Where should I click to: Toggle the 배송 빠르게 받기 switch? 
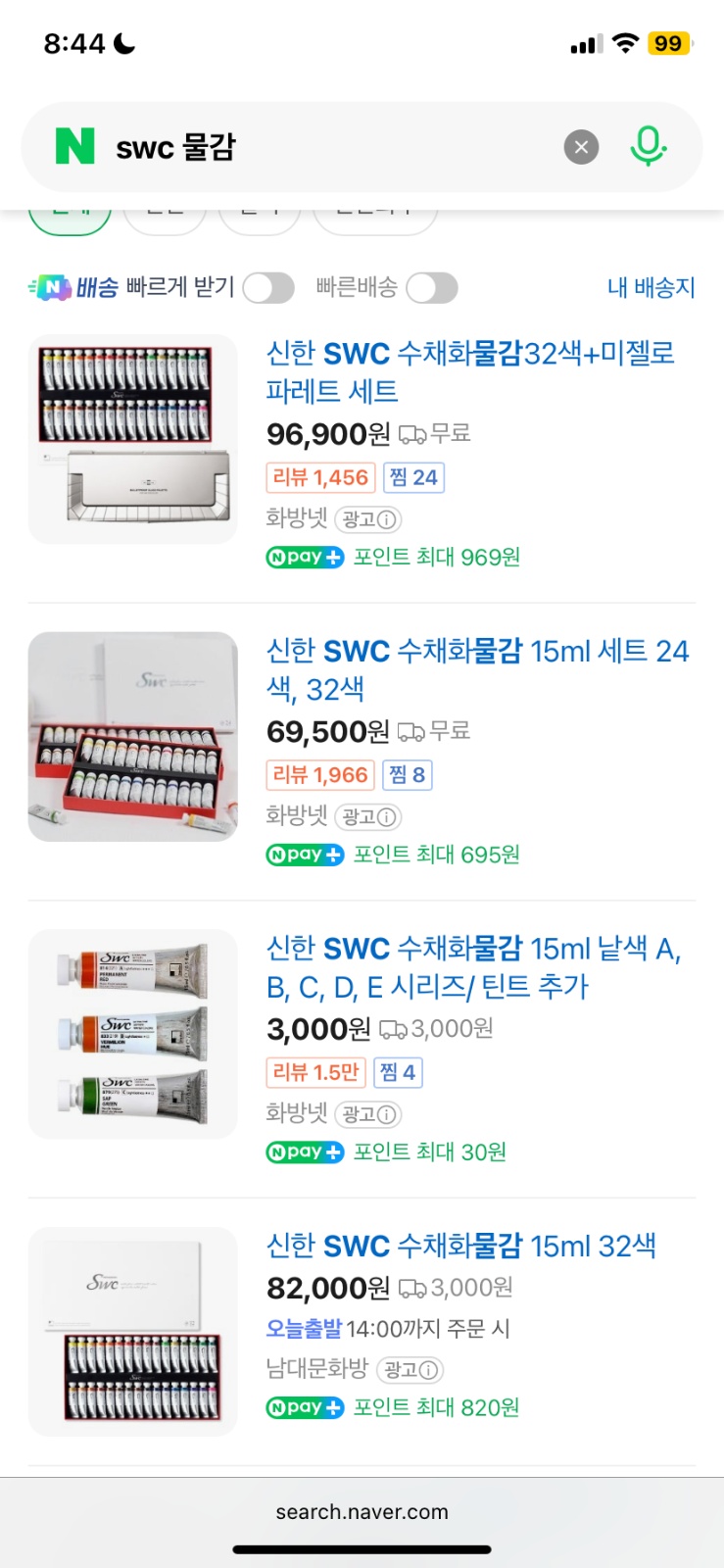pyautogui.click(x=268, y=288)
